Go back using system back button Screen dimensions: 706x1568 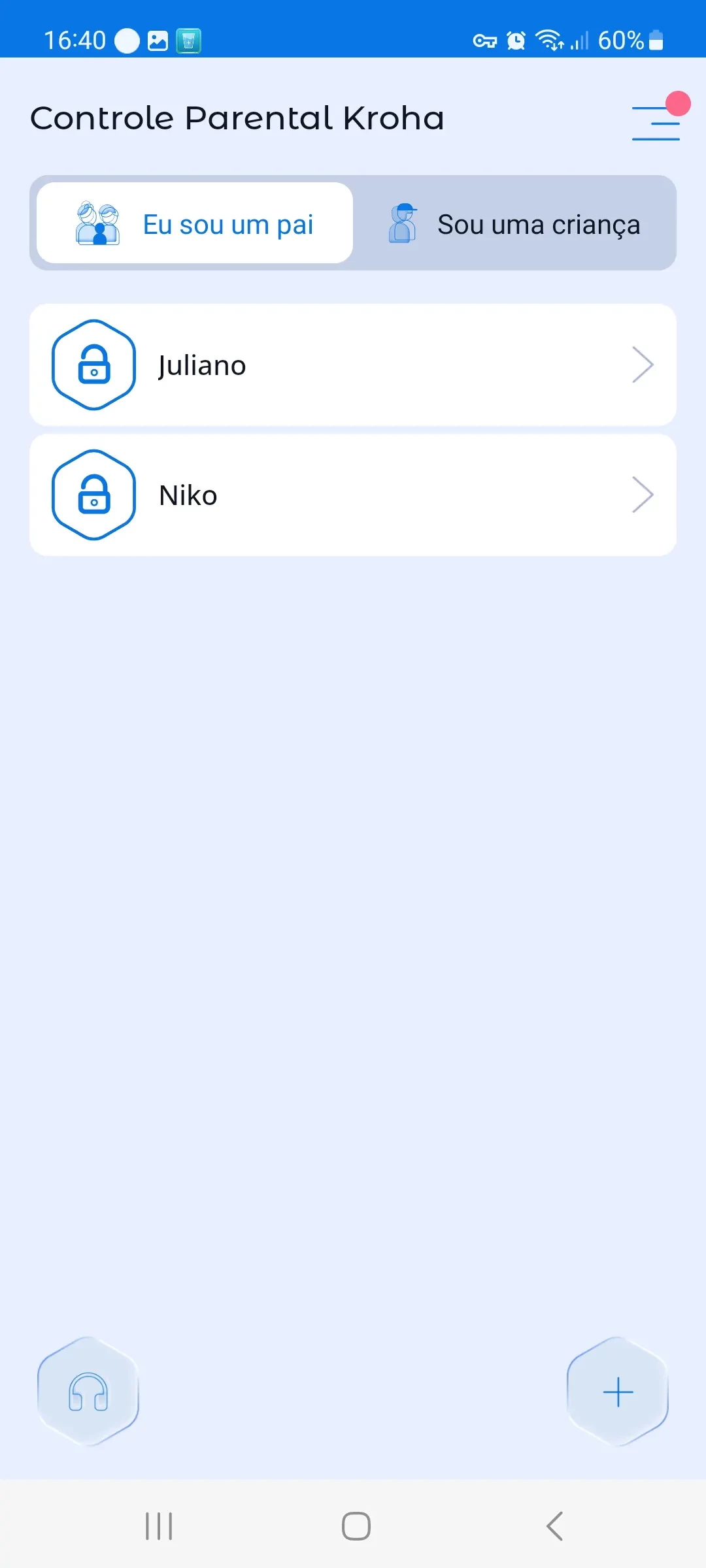pos(554,1526)
